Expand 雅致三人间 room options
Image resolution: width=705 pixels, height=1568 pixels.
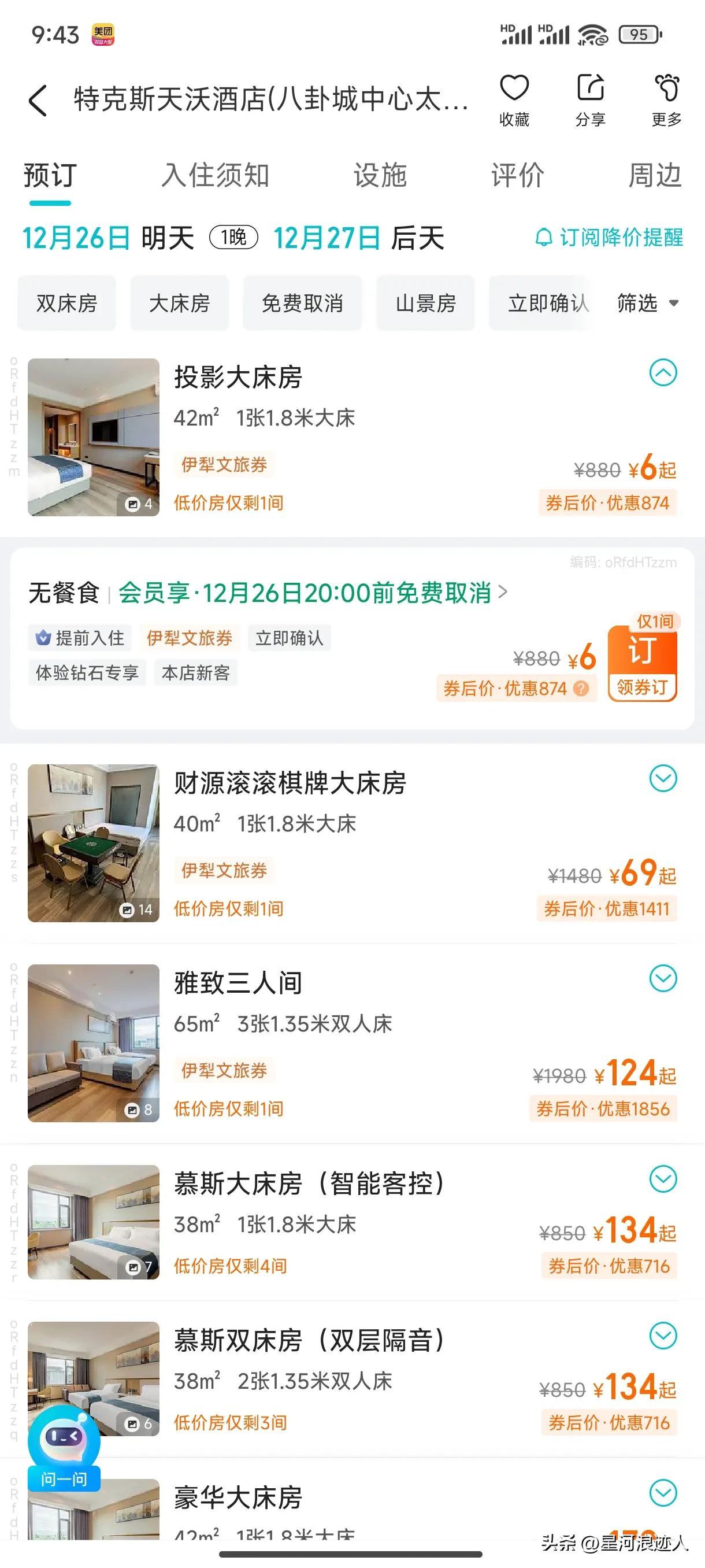(x=663, y=979)
